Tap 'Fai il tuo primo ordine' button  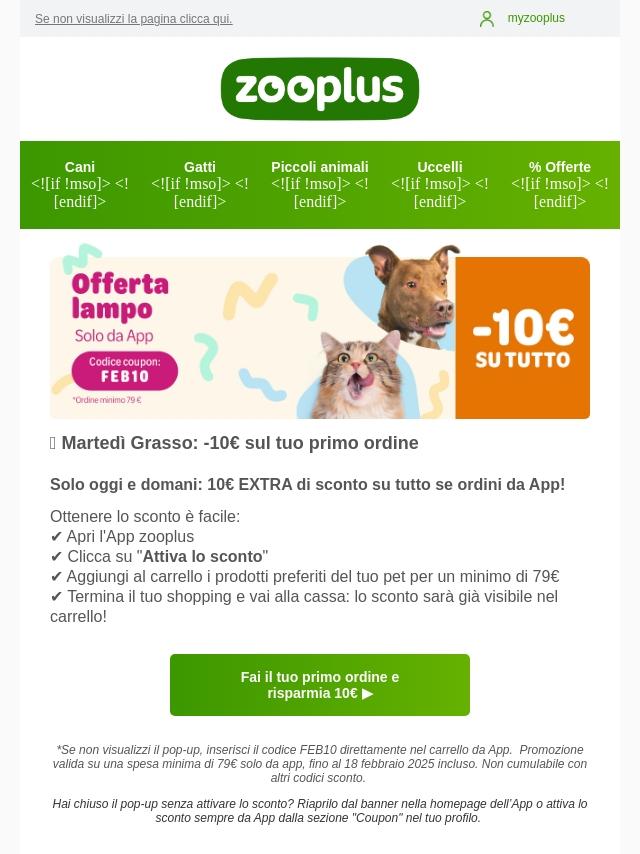tap(320, 685)
